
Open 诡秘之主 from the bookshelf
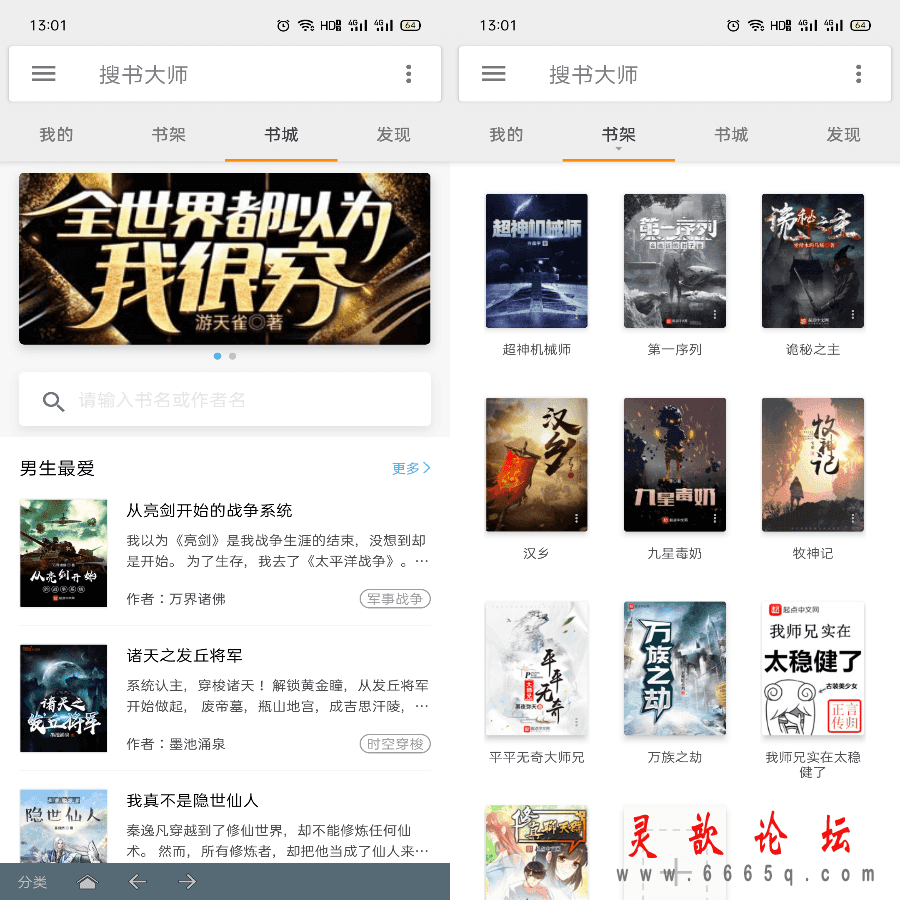point(813,261)
